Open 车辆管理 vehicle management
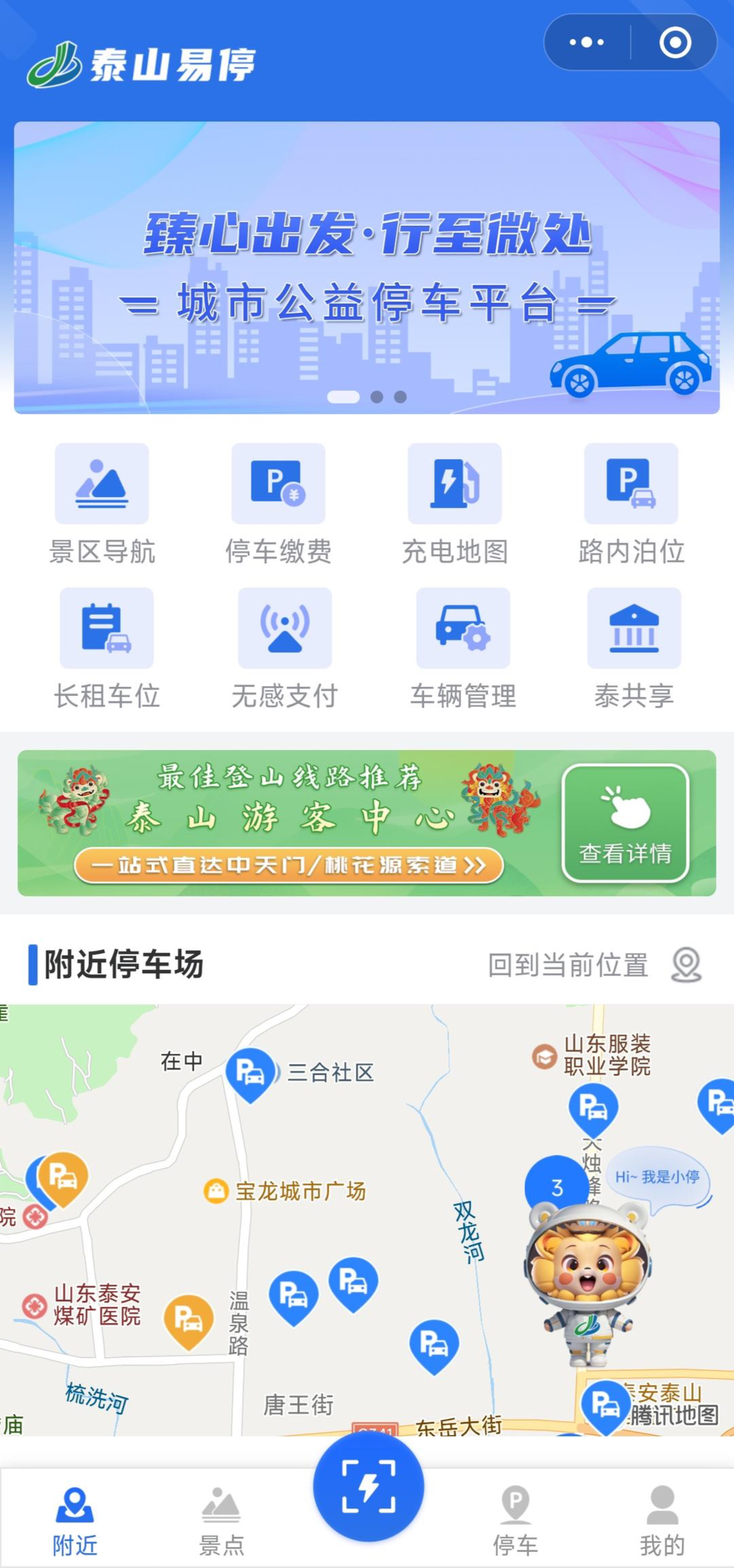This screenshot has width=734, height=1568. click(x=463, y=648)
